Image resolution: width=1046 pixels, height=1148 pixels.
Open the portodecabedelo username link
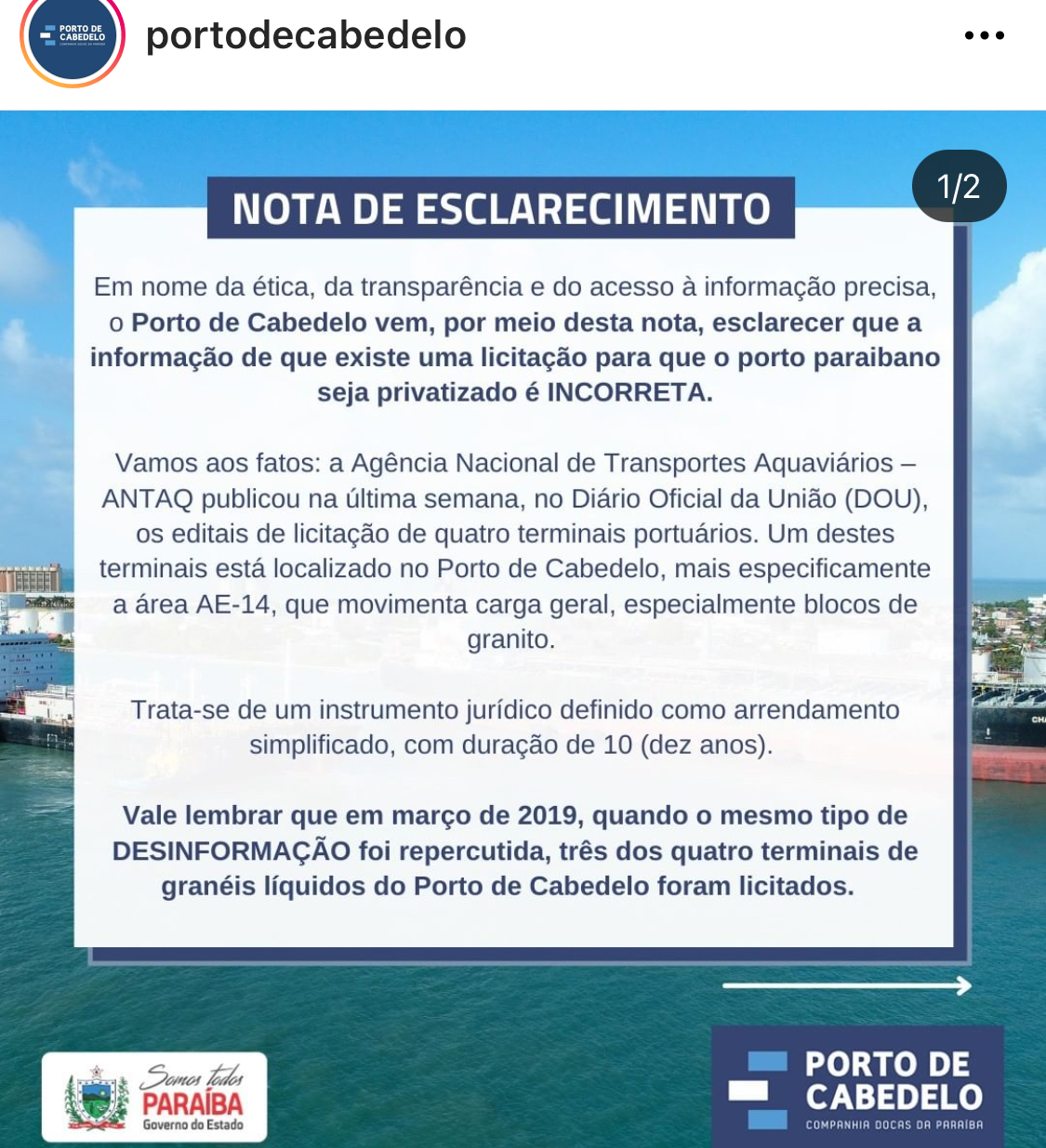point(306,36)
